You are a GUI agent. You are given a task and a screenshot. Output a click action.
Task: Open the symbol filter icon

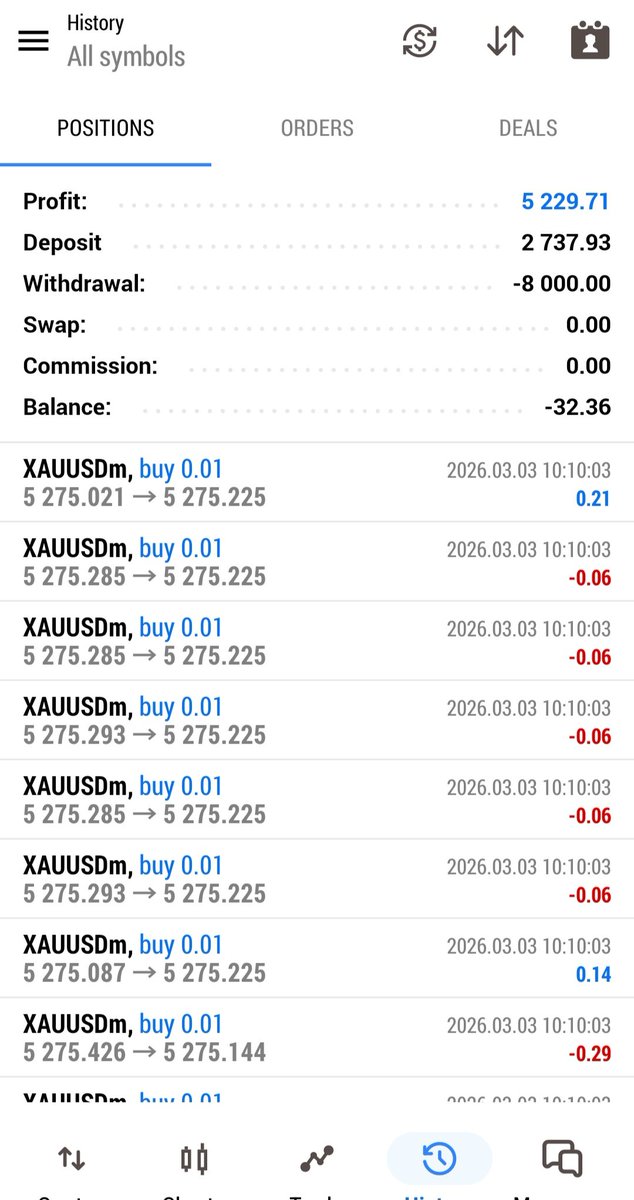(419, 41)
